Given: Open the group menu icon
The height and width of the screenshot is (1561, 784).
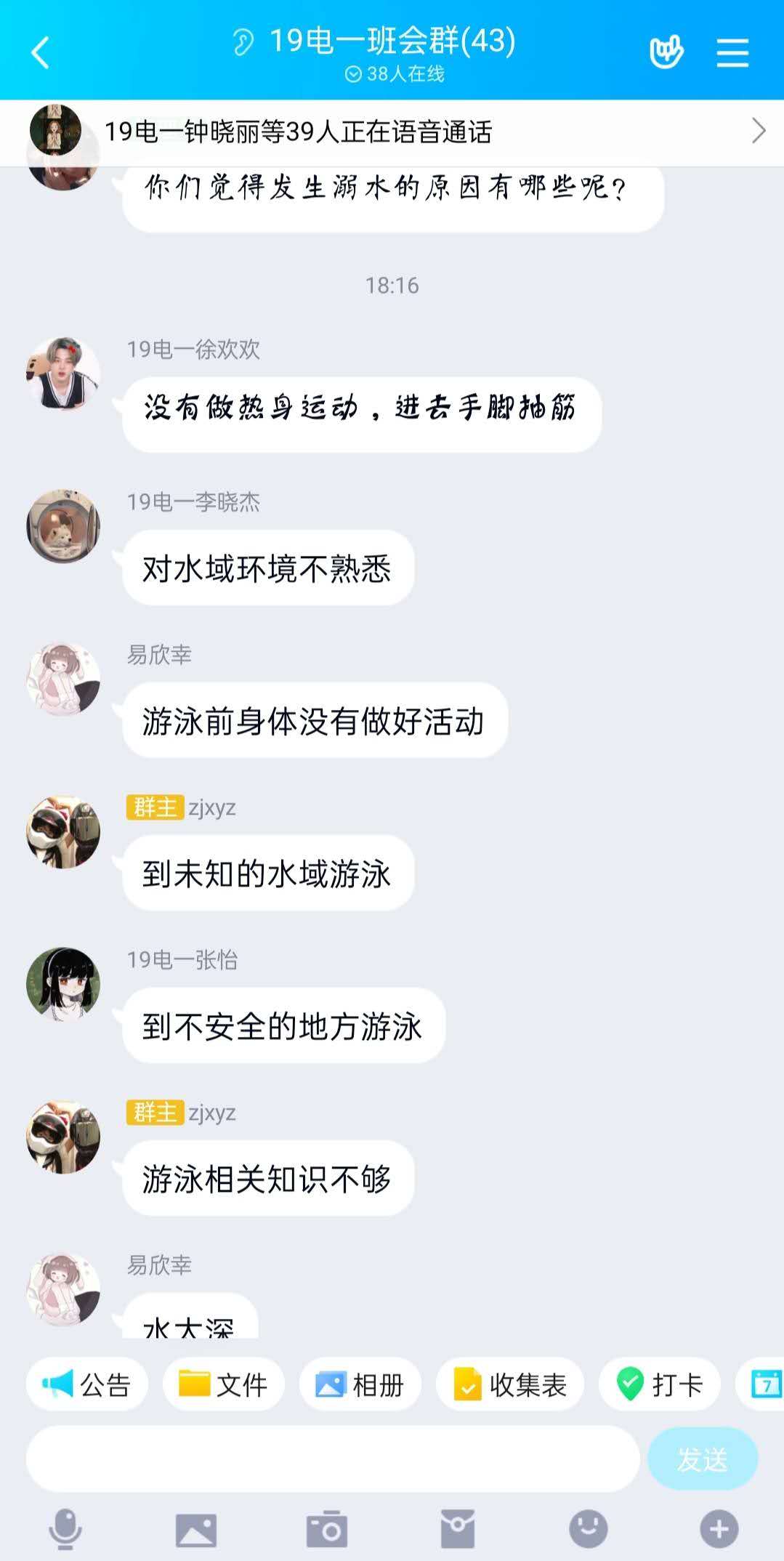Looking at the screenshot, I should pos(732,52).
